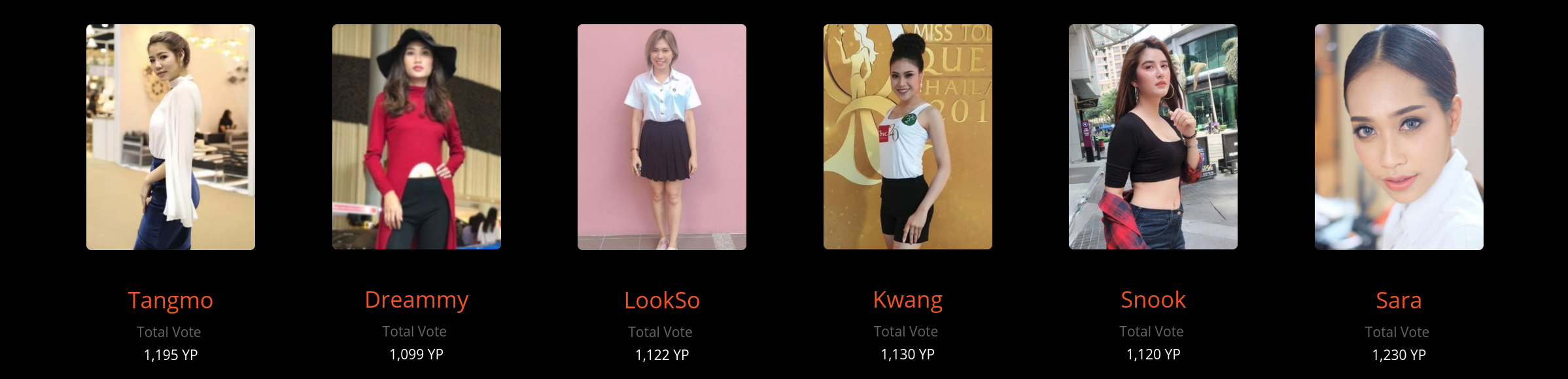Viewport: 1568px width, 379px height.
Task: Select Dreammy's contestant photo
Action: (416, 137)
